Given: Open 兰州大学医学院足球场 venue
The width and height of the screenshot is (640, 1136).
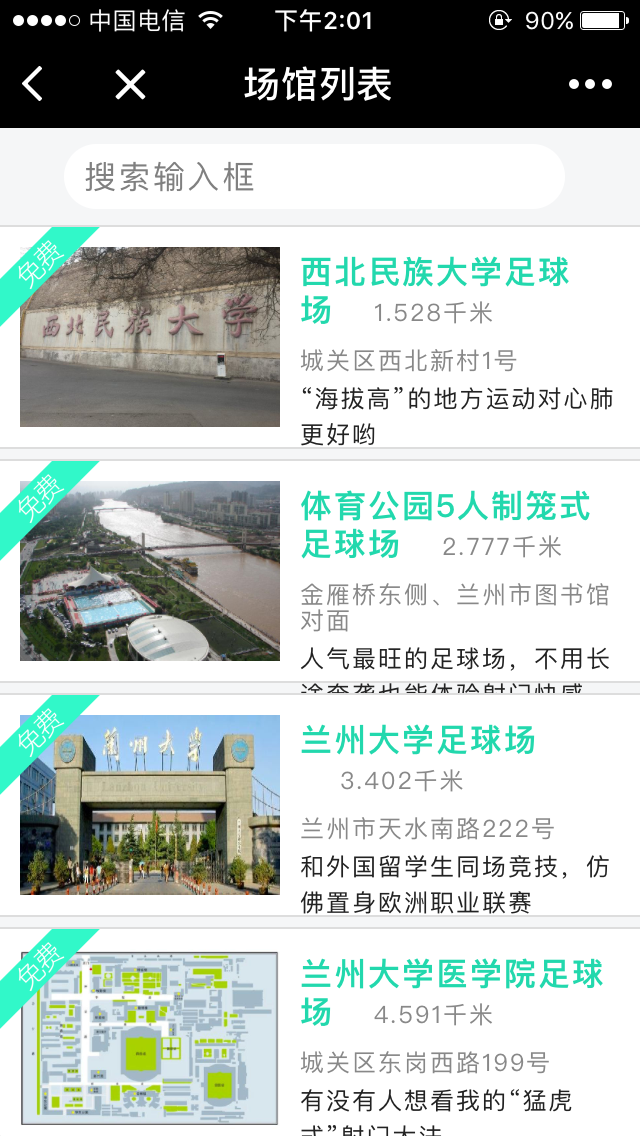Looking at the screenshot, I should (x=452, y=975).
